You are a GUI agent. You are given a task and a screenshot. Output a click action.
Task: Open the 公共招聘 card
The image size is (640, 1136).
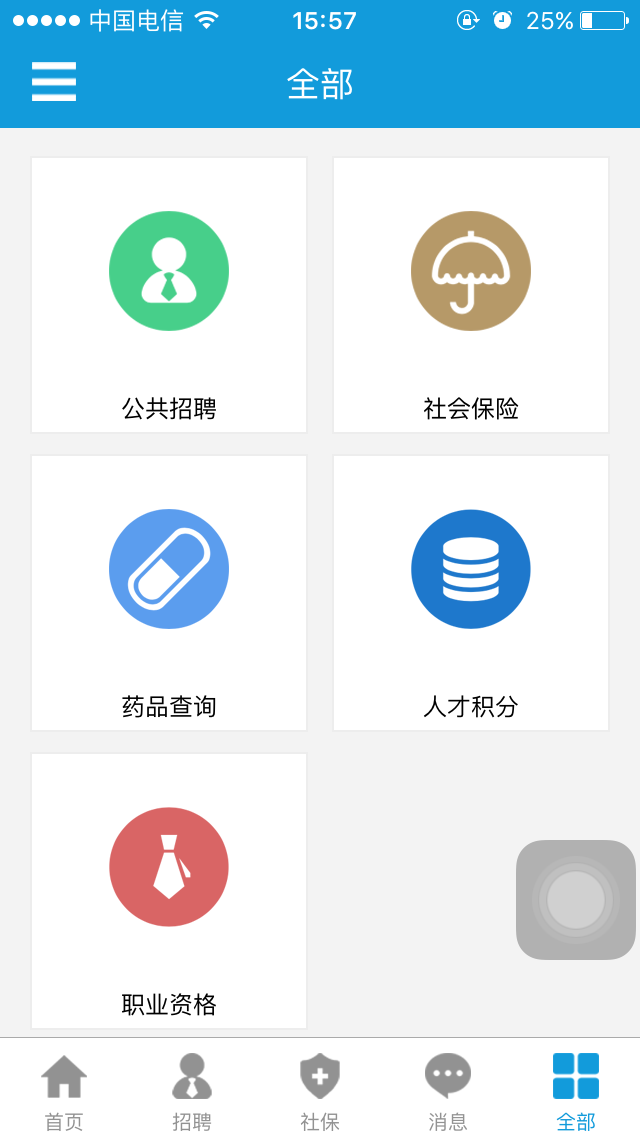(169, 295)
